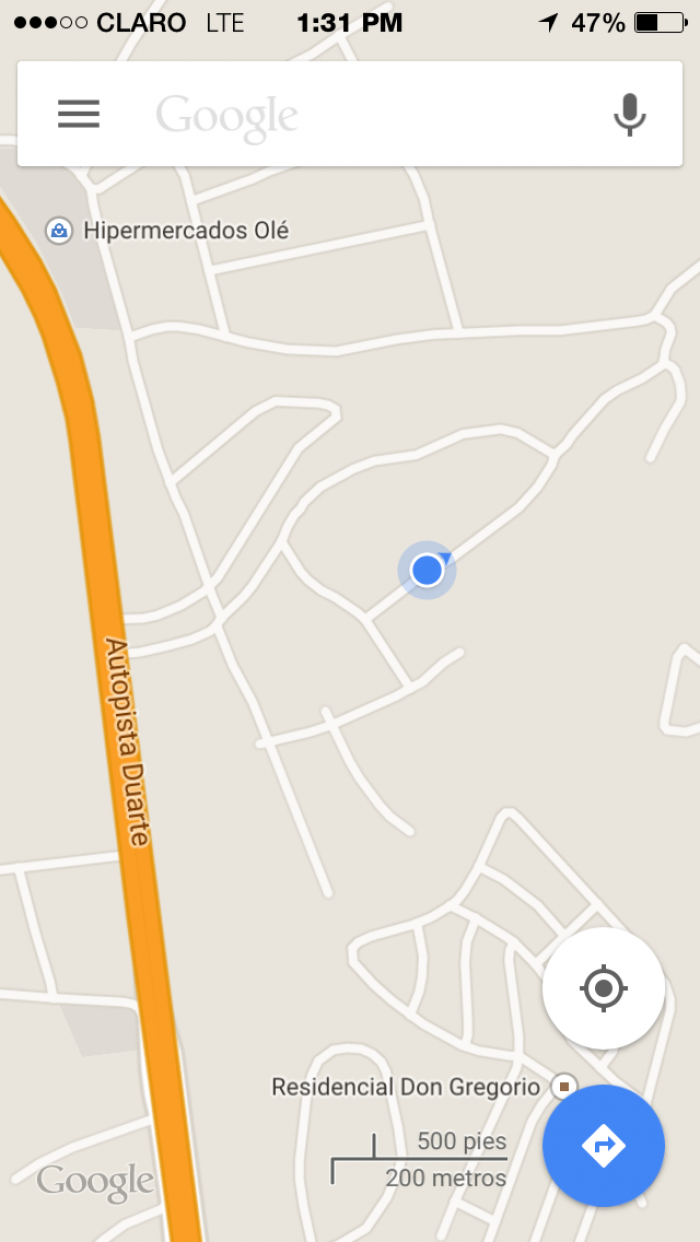Start voice search with the microphone

pos(629,114)
